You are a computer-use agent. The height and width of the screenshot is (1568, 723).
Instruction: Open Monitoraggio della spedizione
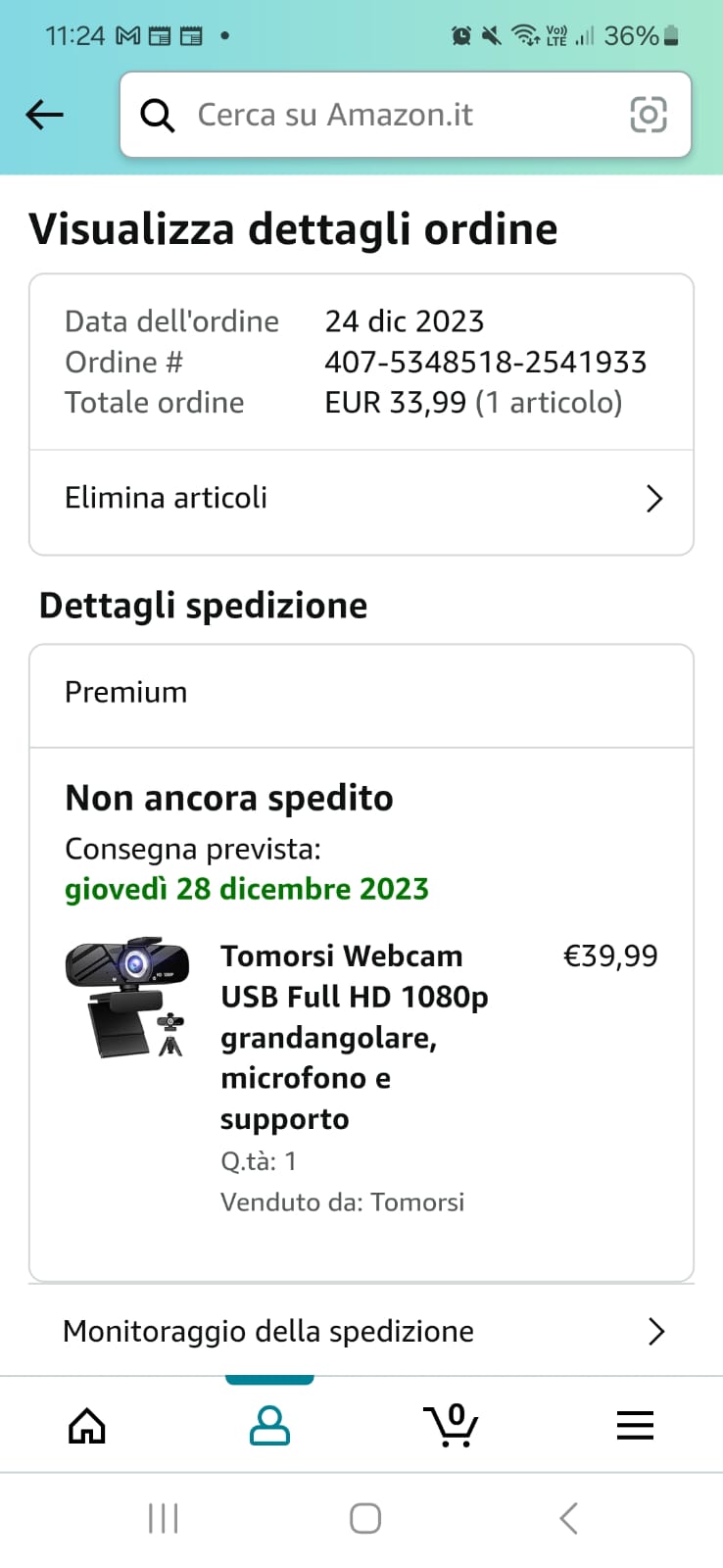point(361,1331)
